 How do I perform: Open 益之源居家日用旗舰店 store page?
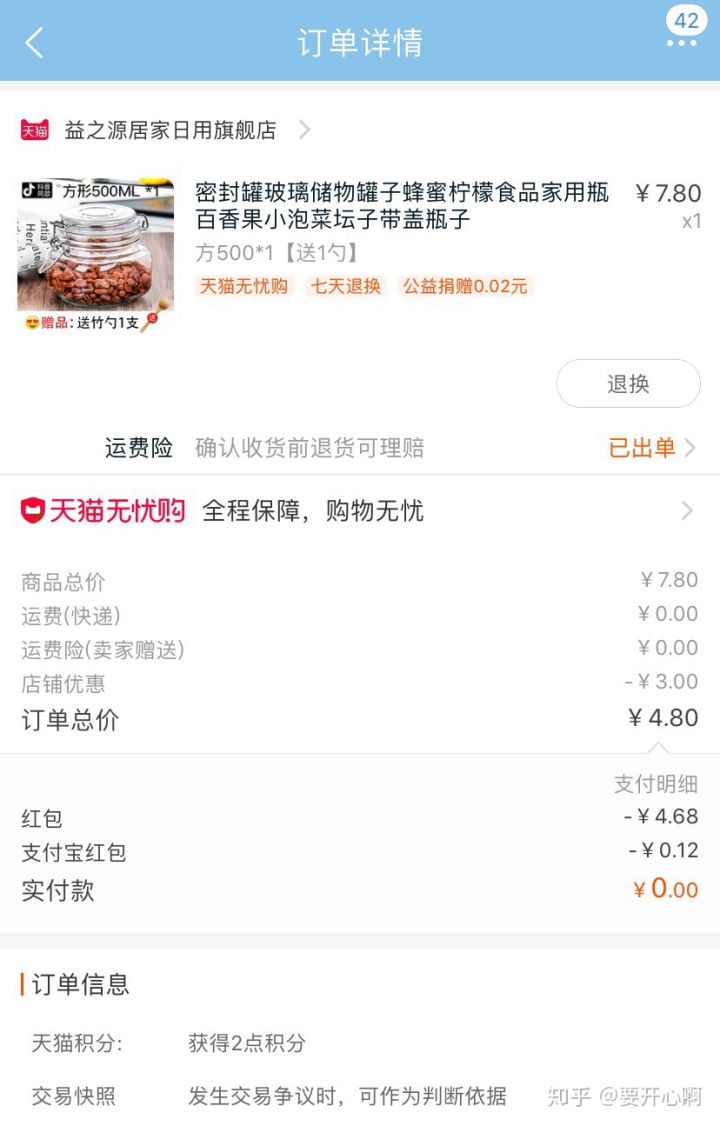tap(170, 130)
